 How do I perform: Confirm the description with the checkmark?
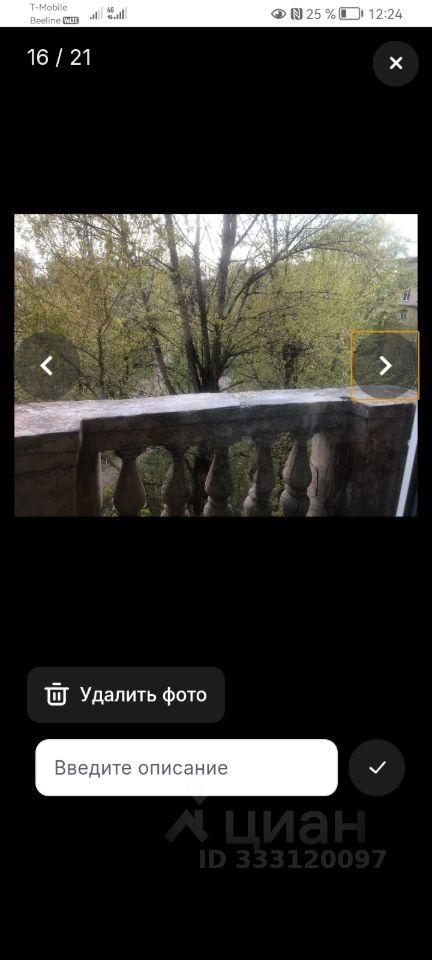coord(377,767)
